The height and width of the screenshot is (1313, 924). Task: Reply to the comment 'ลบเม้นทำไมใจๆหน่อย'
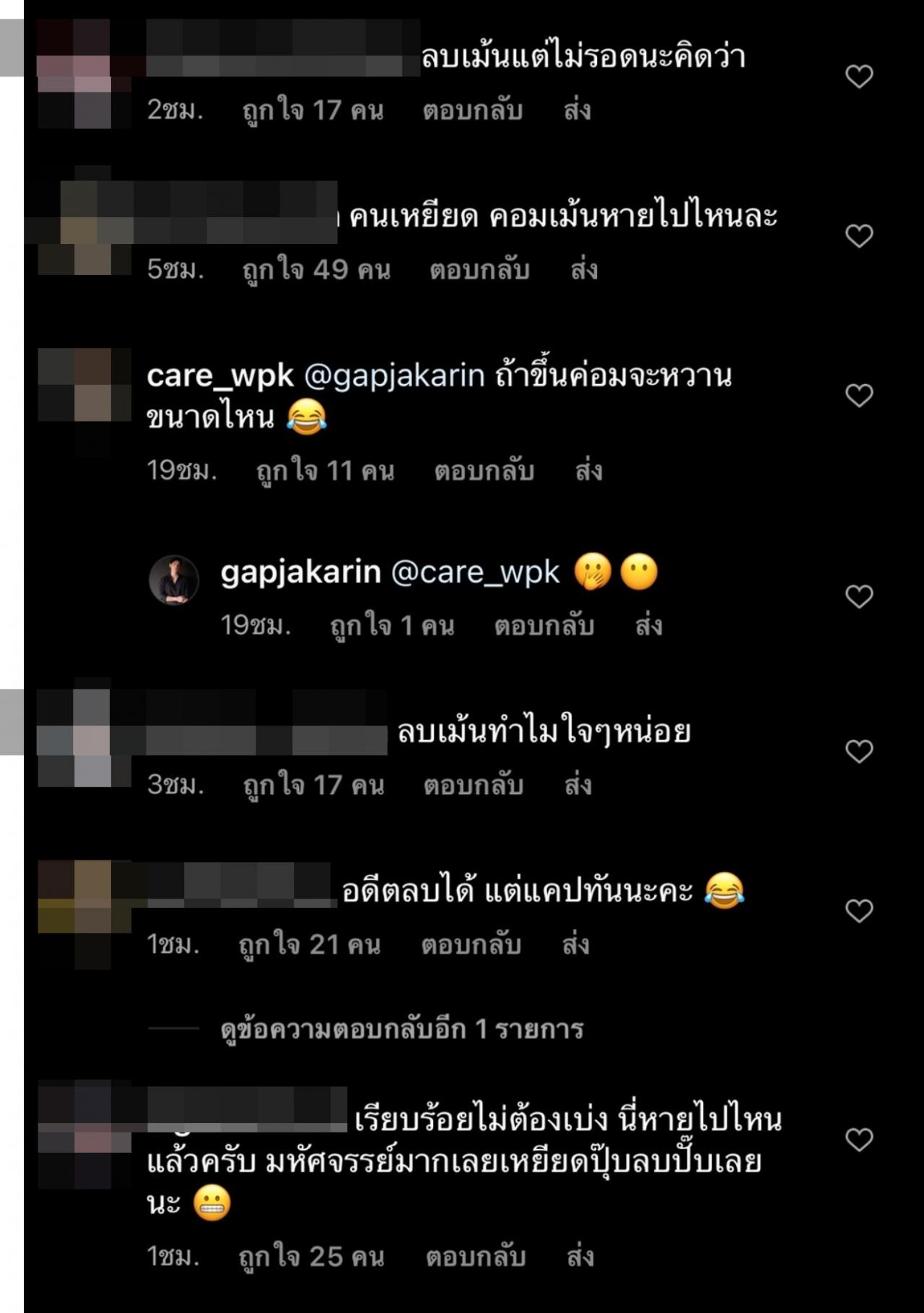tap(473, 785)
